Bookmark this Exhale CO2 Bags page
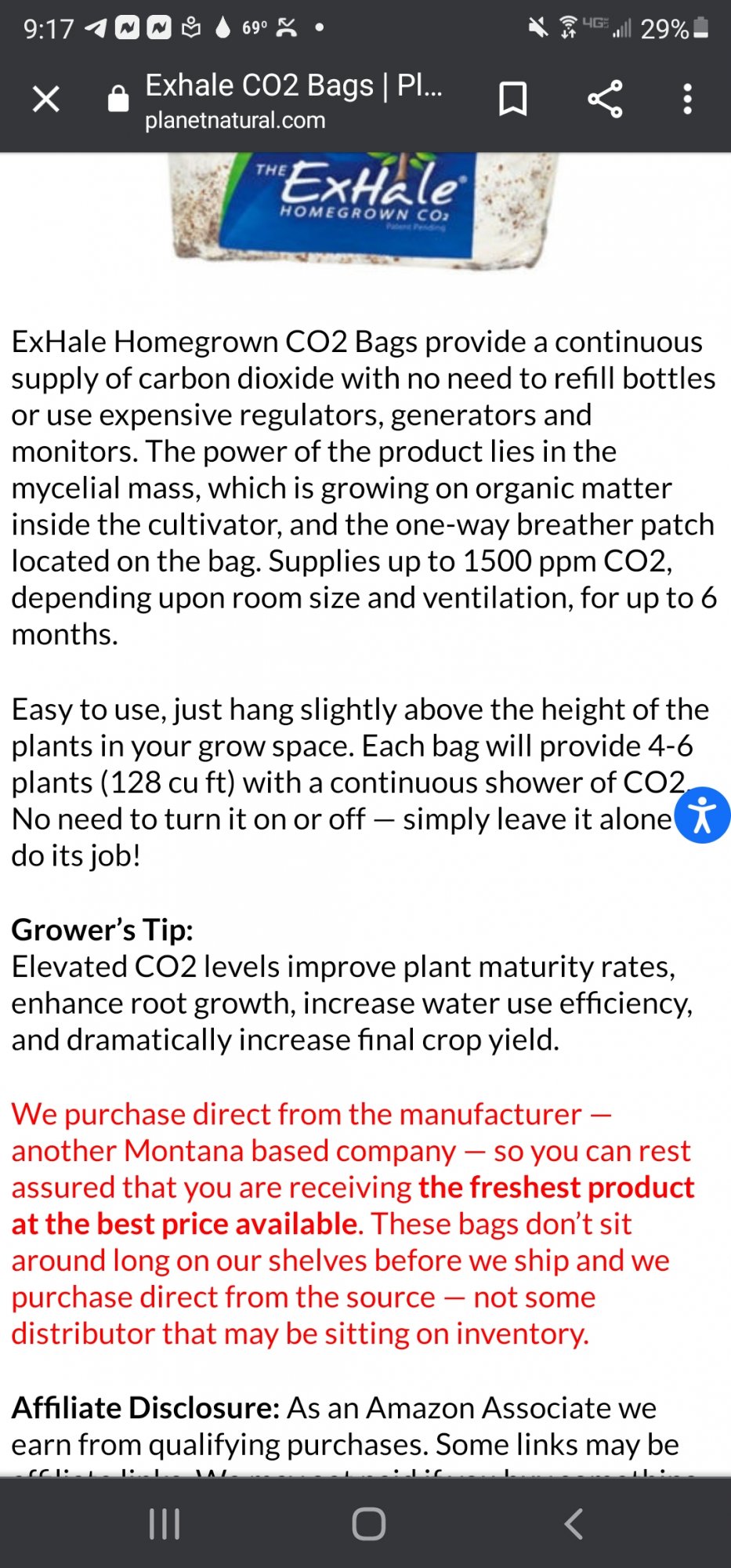 pos(513,100)
